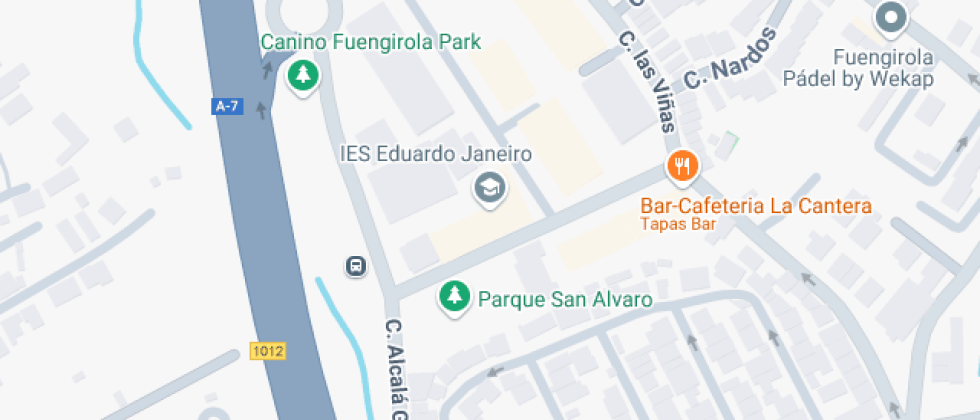The width and height of the screenshot is (980, 420).
Task: Open Bar-Cafeteria La Cantera restaurant pin
Action: pyautogui.click(x=682, y=168)
